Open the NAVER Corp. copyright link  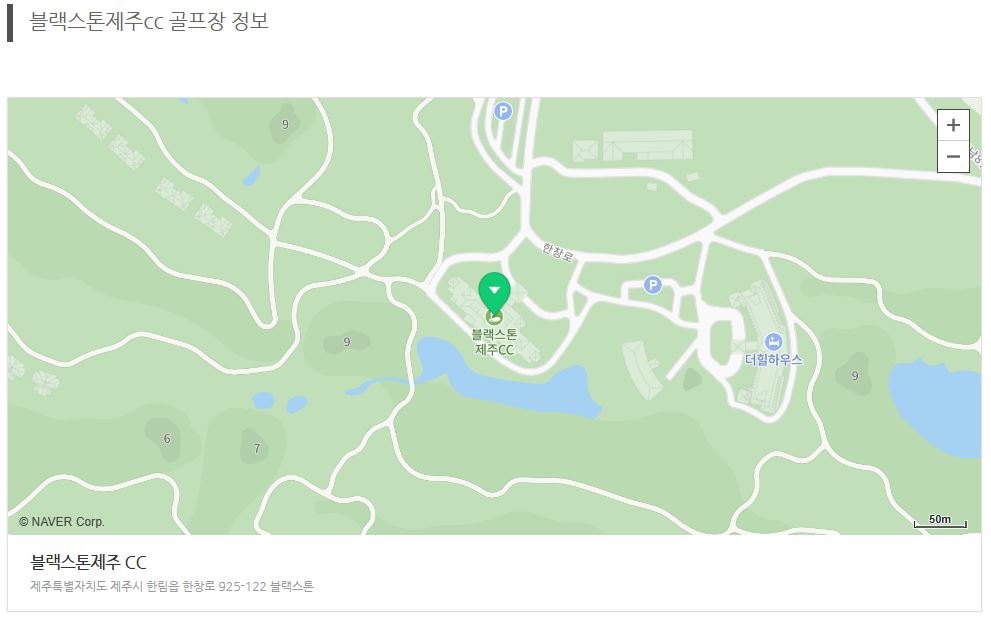tap(62, 521)
